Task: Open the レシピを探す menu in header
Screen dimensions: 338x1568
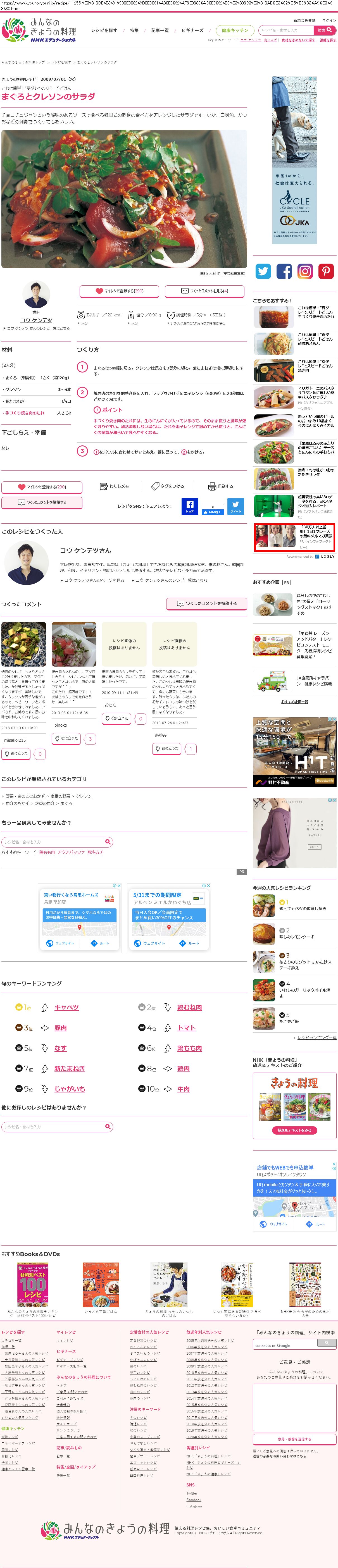Action: tap(104, 30)
